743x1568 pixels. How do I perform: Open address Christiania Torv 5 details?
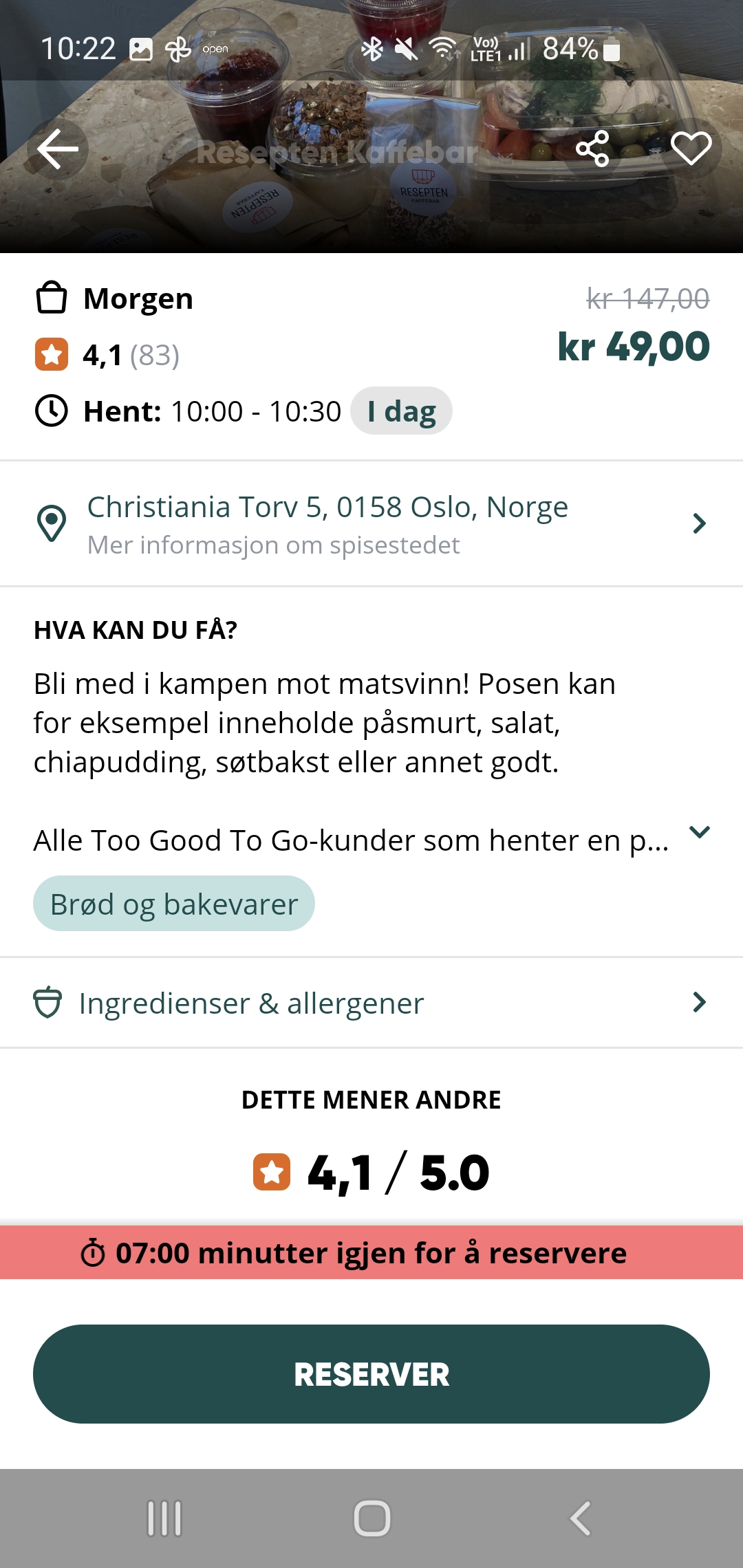coord(371,524)
